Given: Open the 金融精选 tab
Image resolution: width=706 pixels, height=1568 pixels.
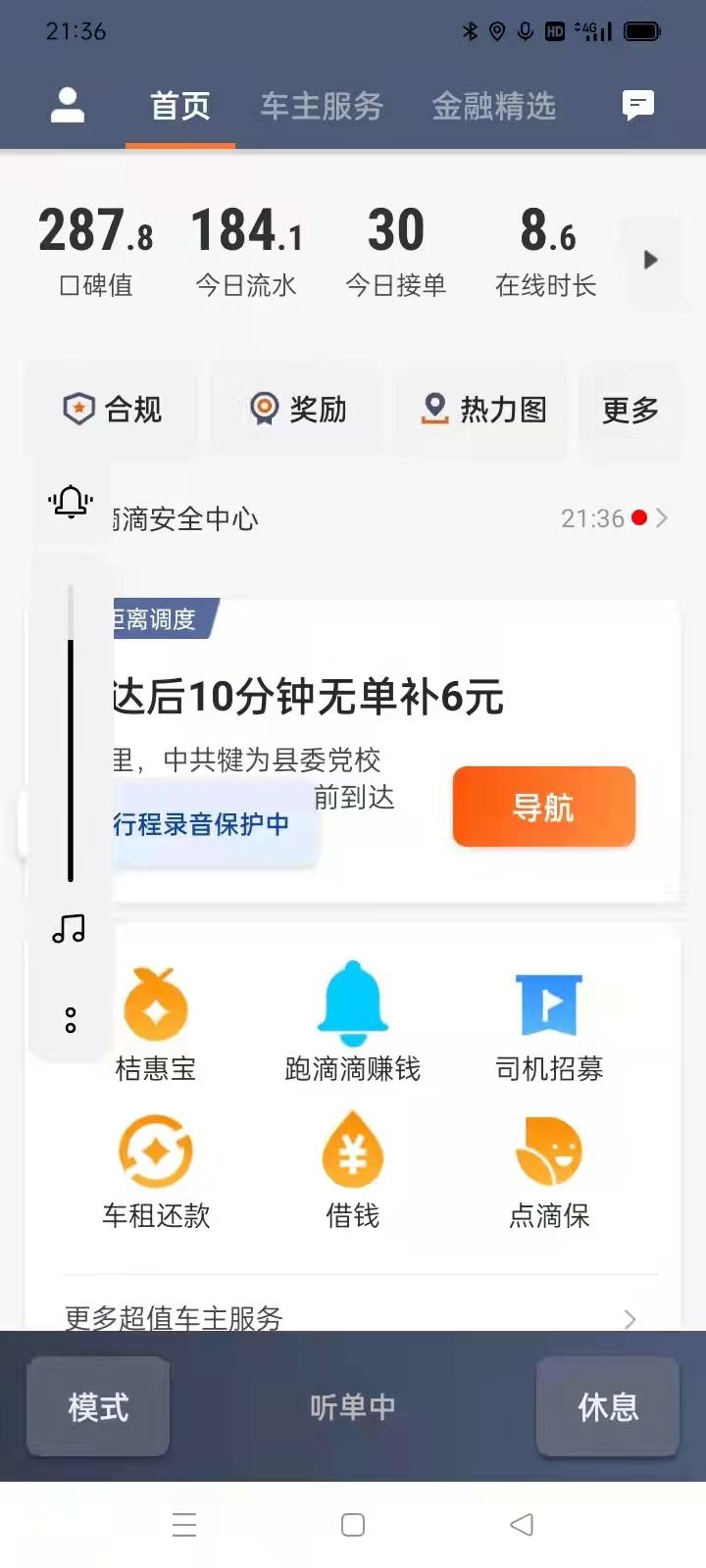Looking at the screenshot, I should [x=493, y=108].
